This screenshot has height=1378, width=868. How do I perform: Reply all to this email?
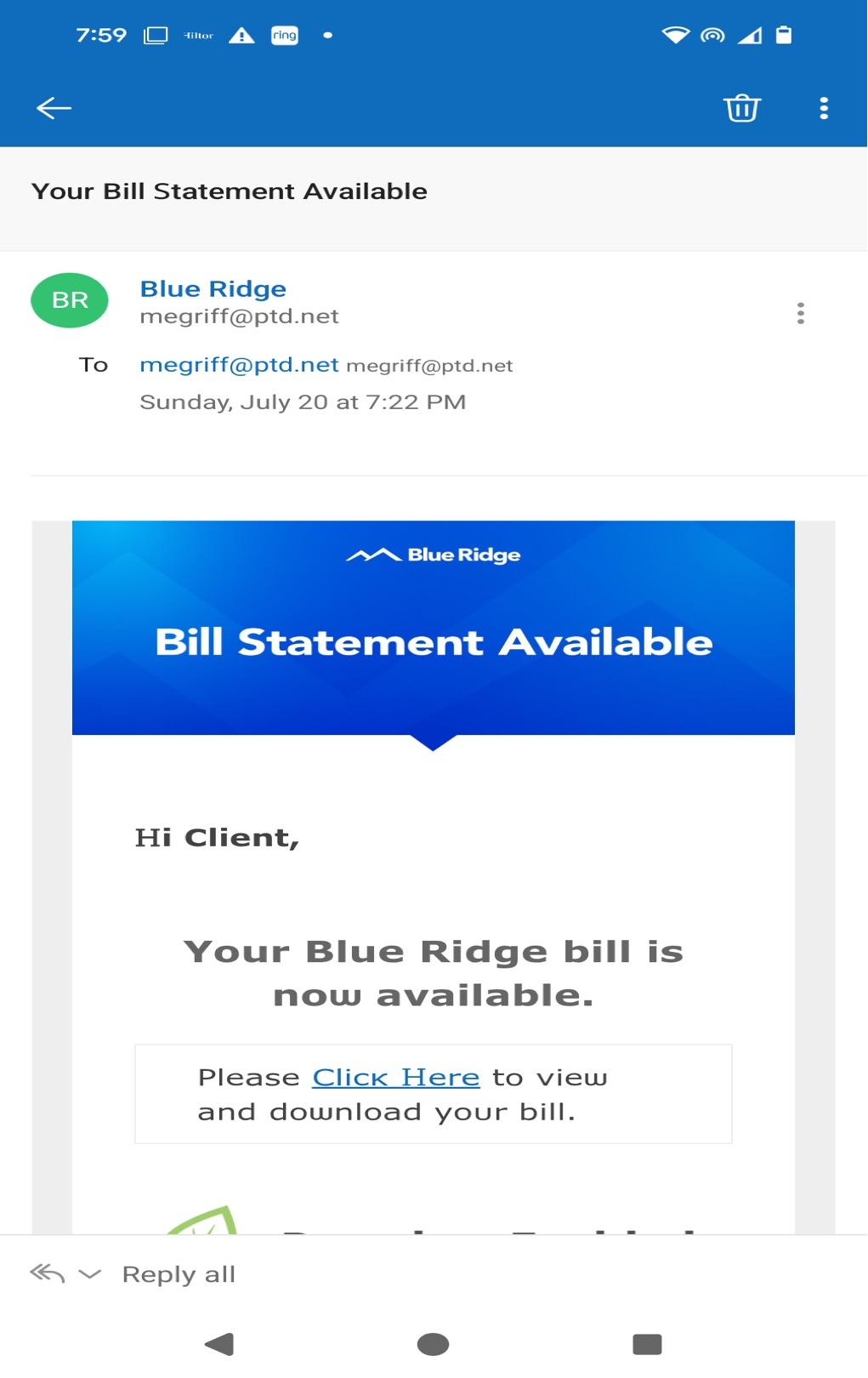click(x=179, y=1274)
